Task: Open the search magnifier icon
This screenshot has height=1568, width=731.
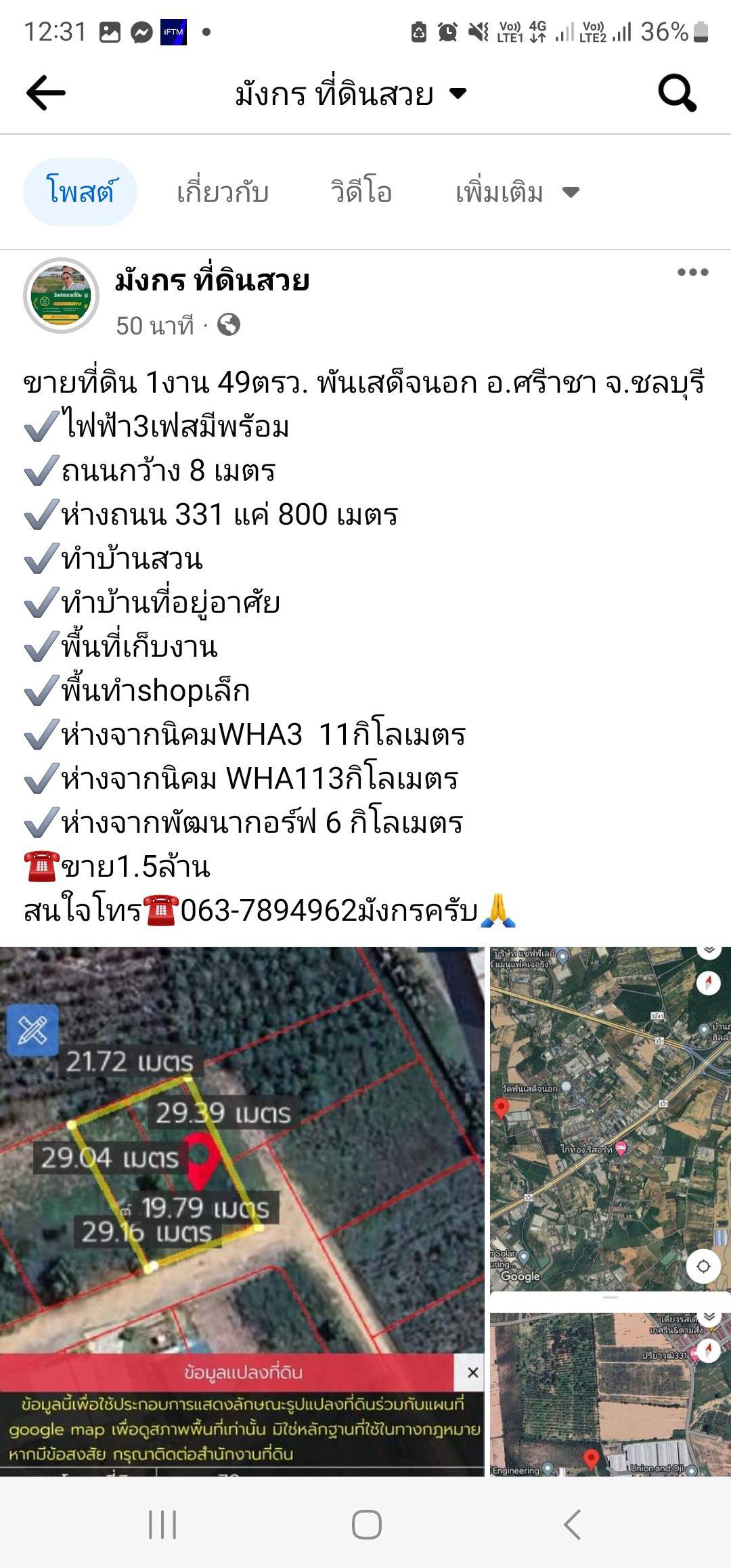Action: click(677, 93)
